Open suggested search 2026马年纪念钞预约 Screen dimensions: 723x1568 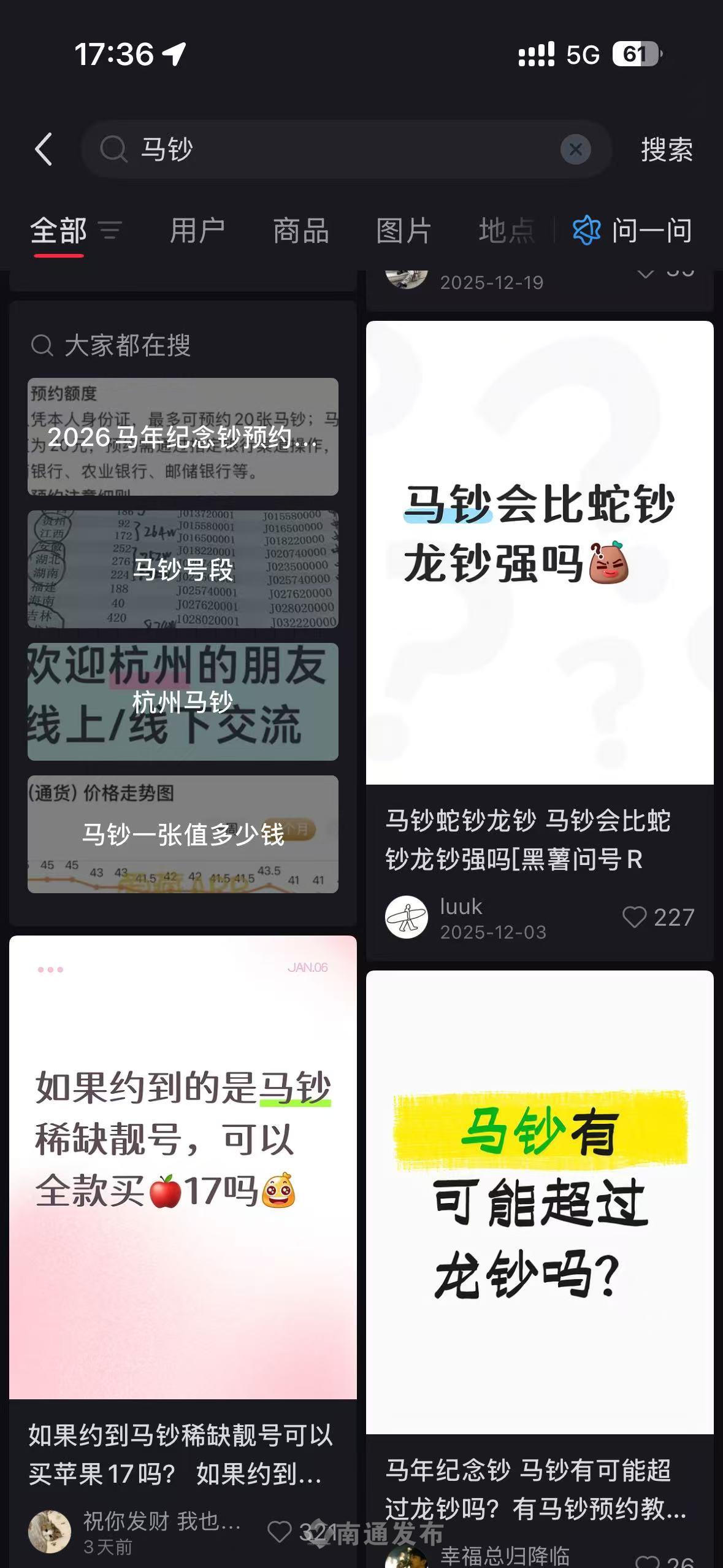(x=183, y=437)
